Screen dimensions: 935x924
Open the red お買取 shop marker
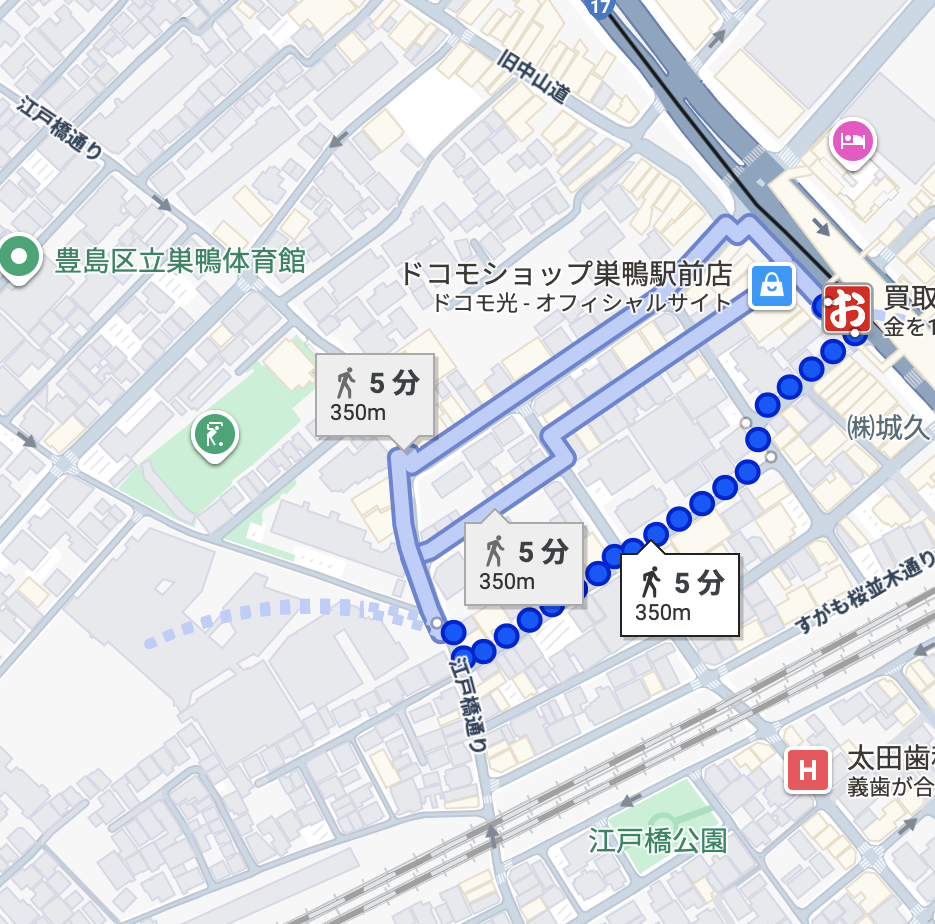pyautogui.click(x=846, y=309)
